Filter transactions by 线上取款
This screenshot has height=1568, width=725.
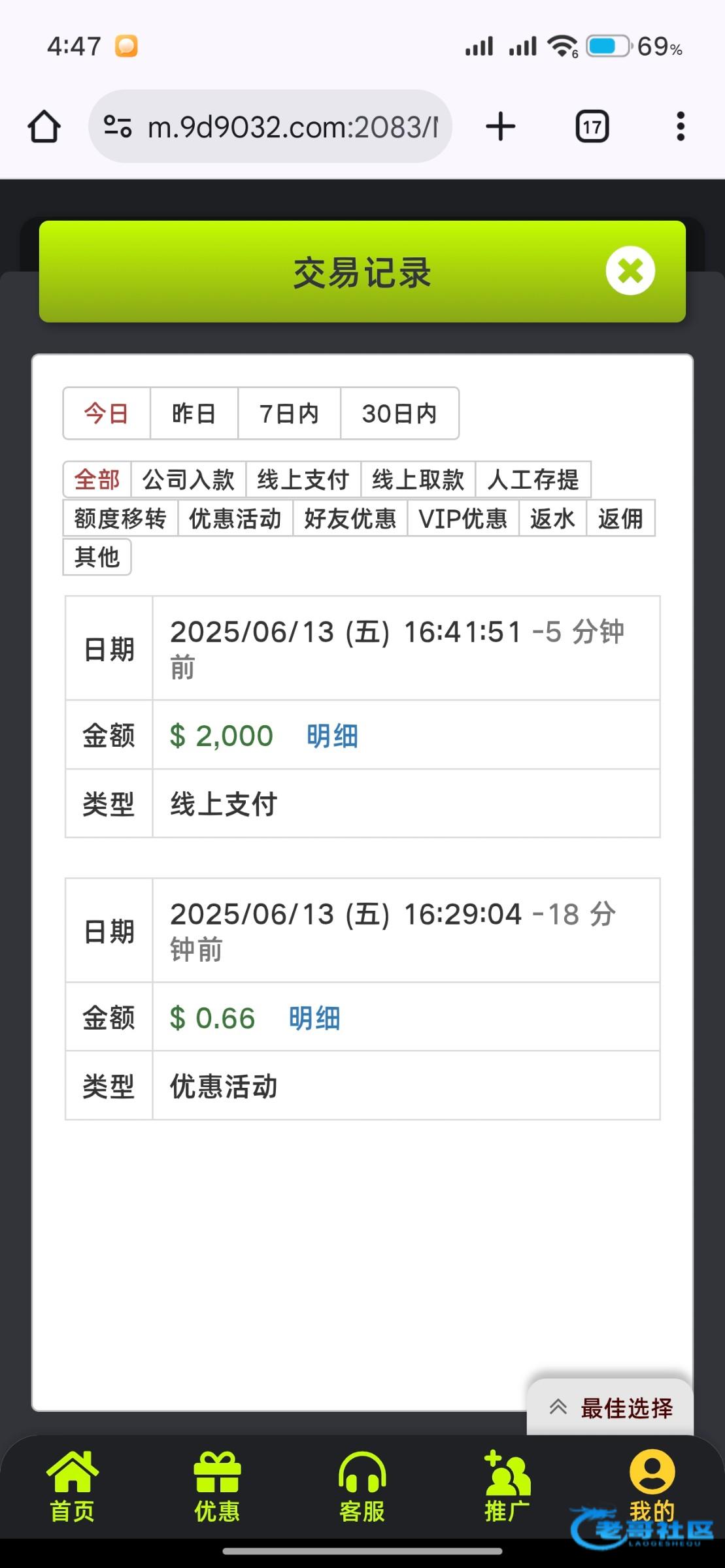[418, 480]
